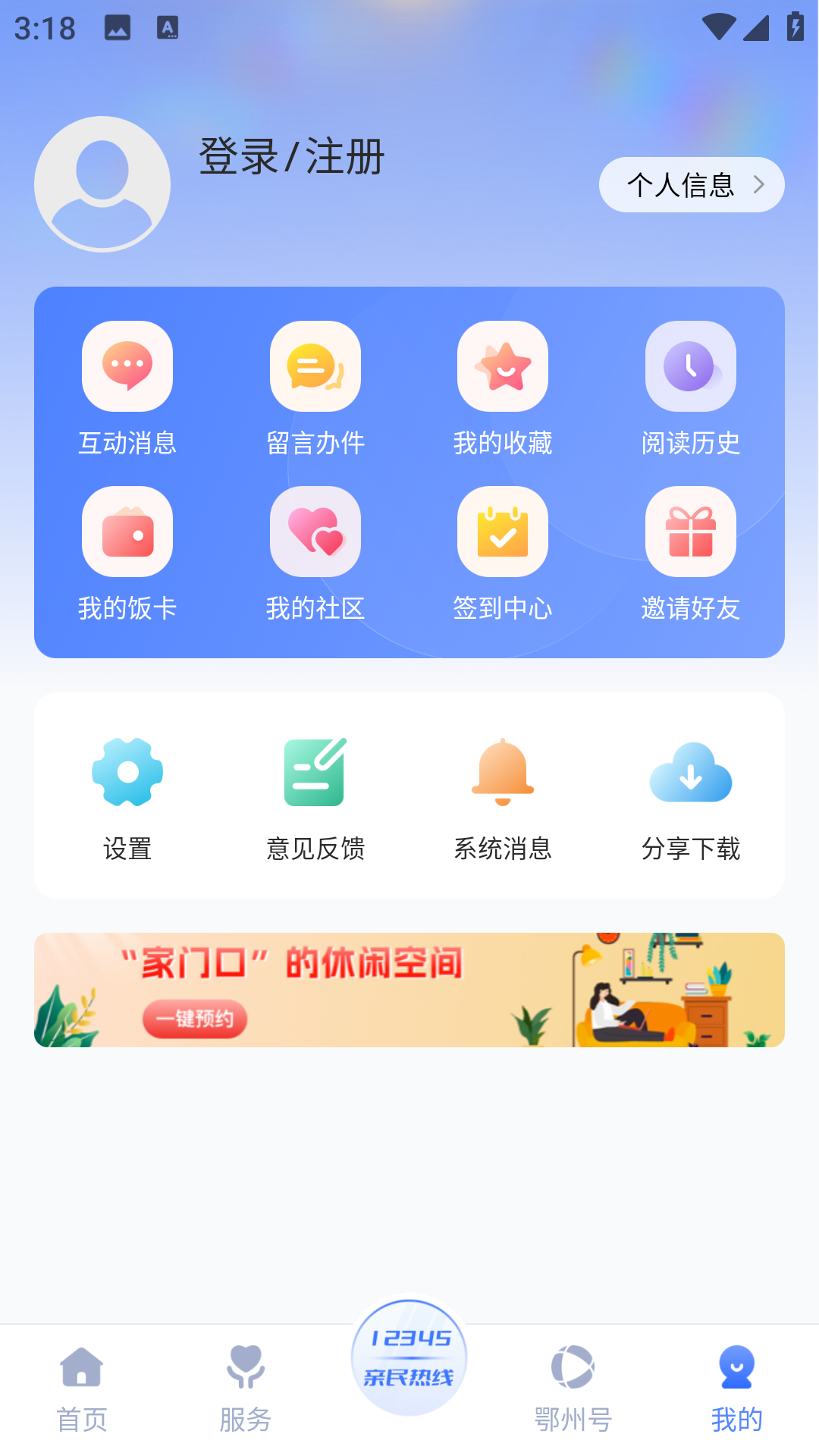Tap 登录/注册 to sign in
This screenshot has width=819, height=1456.
point(291,157)
